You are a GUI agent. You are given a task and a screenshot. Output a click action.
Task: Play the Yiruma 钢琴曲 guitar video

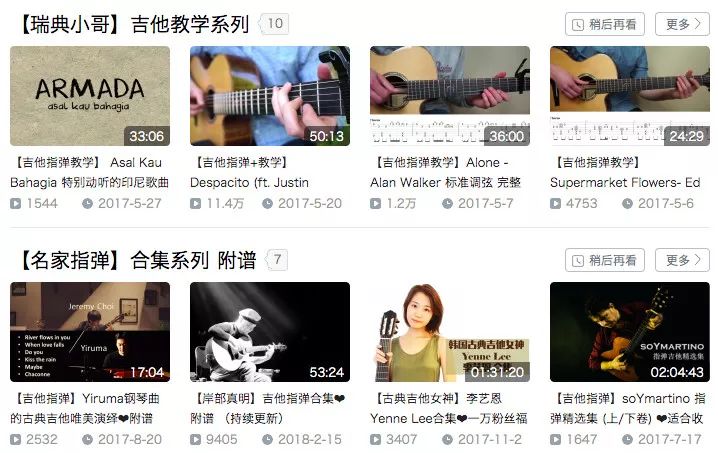coord(90,333)
